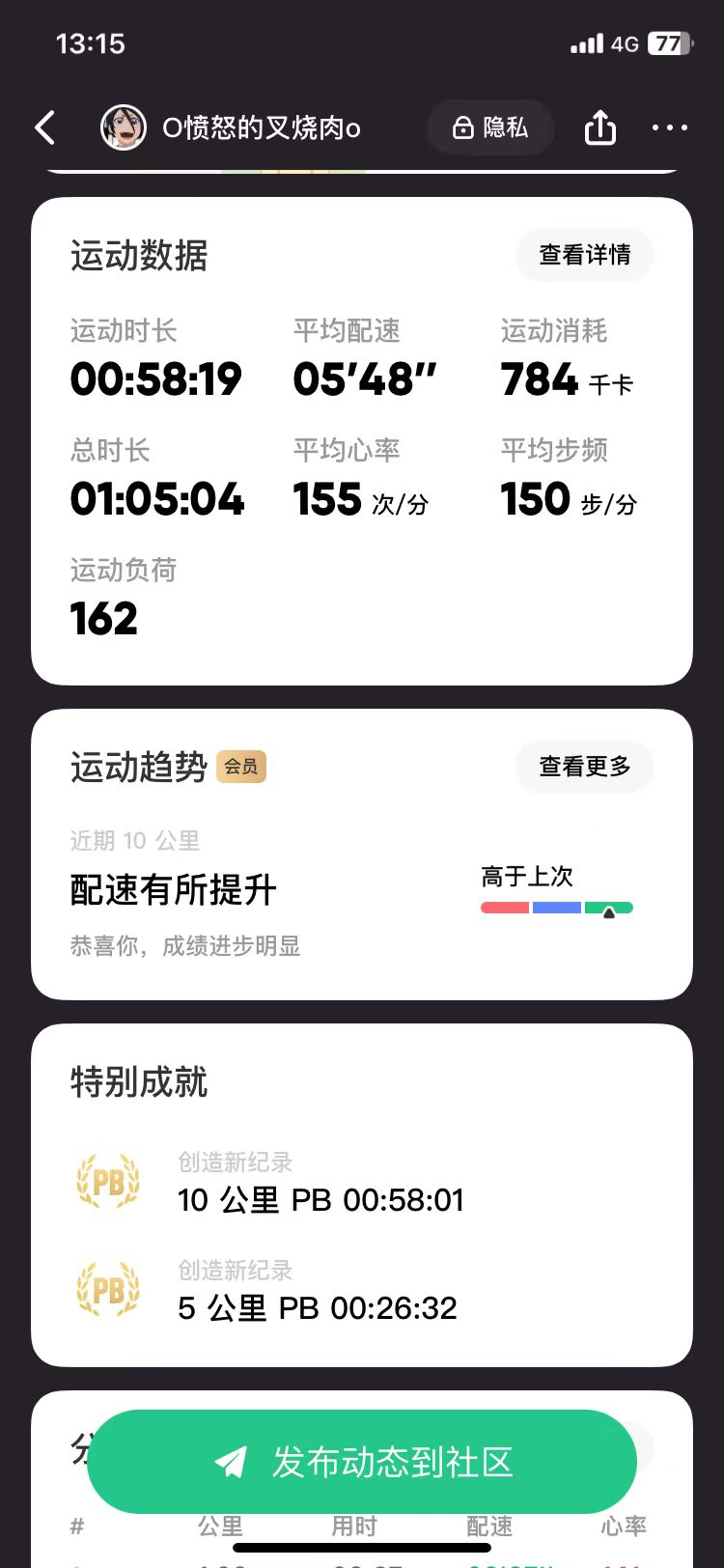The image size is (724, 1568).
Task: Toggle the 隐私 privacy setting
Action: (x=490, y=126)
